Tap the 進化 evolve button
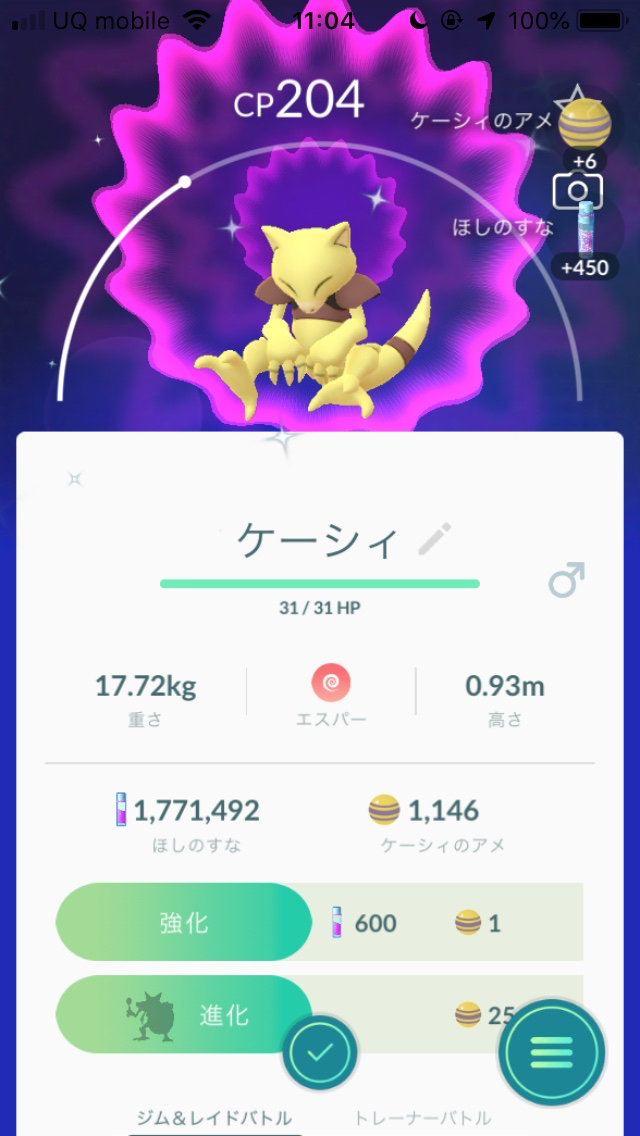Screen dimensions: 640x1136 (x=184, y=1014)
